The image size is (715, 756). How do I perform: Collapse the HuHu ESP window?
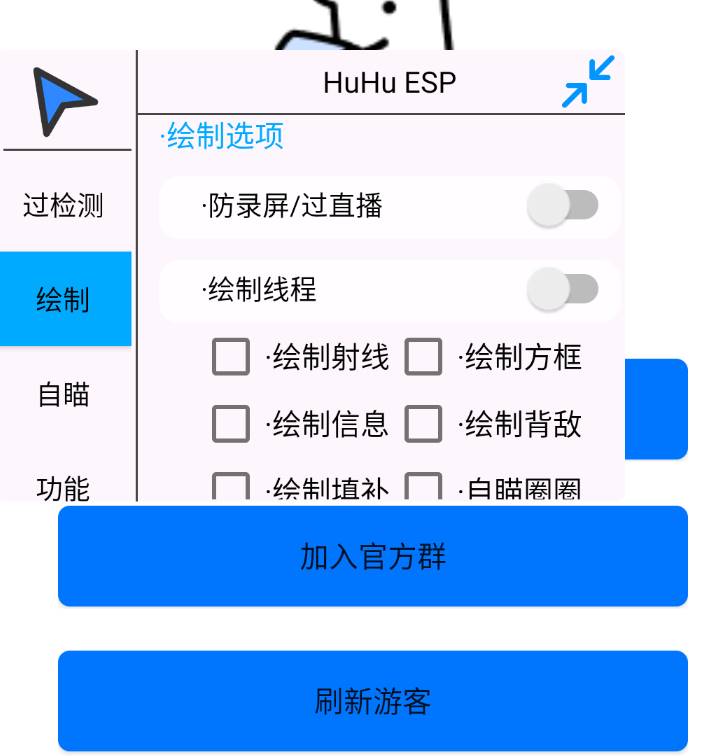click(x=588, y=82)
